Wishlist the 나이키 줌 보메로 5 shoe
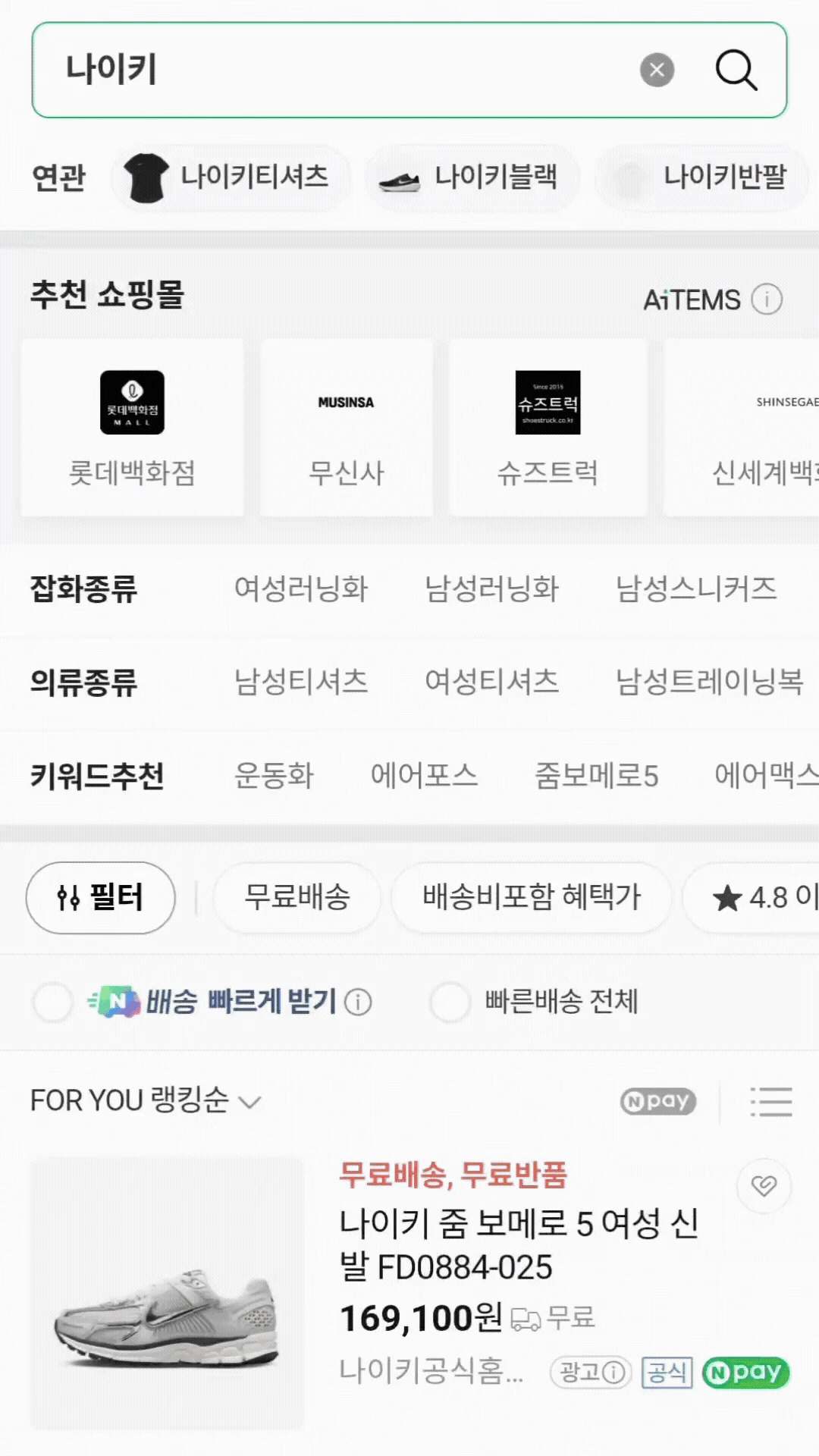 [764, 1185]
